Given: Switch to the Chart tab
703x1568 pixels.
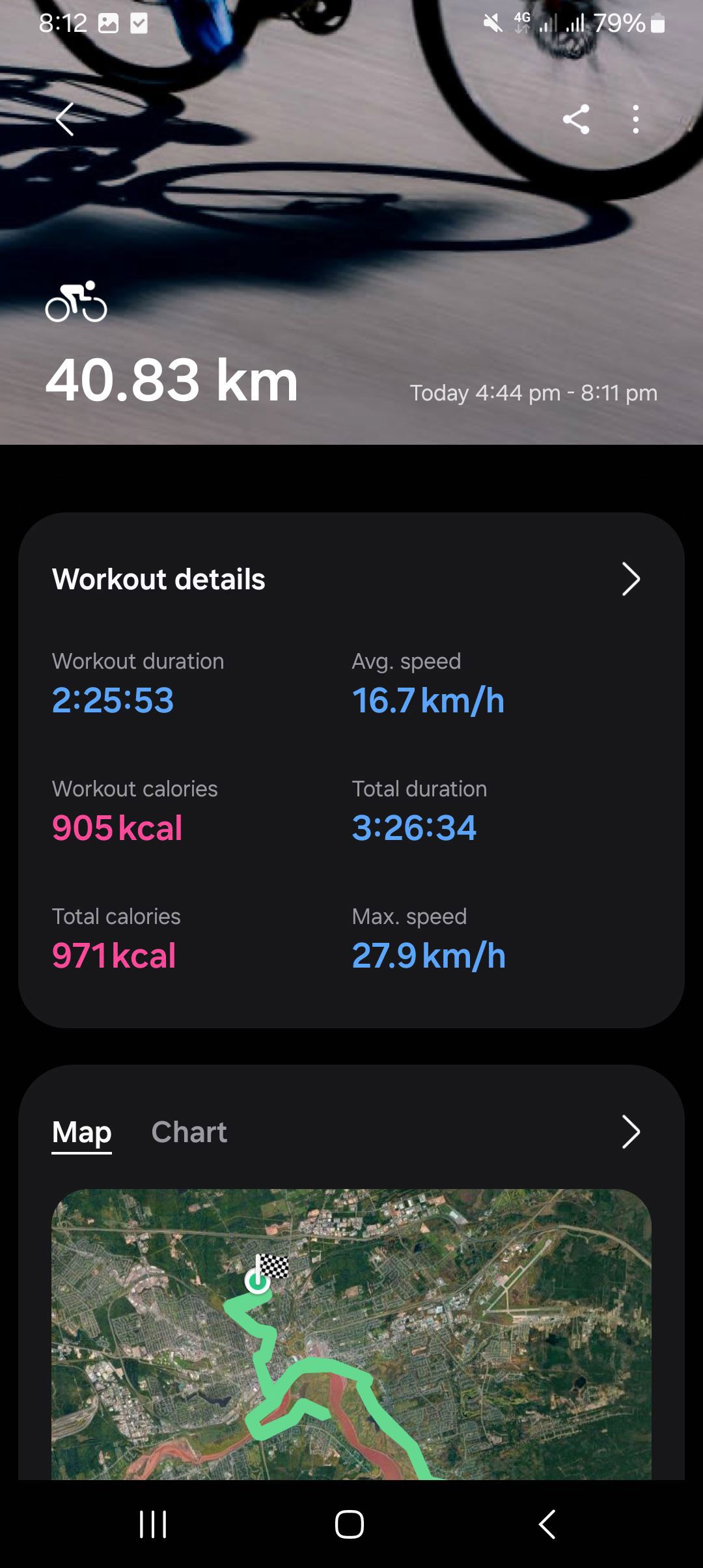Looking at the screenshot, I should (x=189, y=1132).
